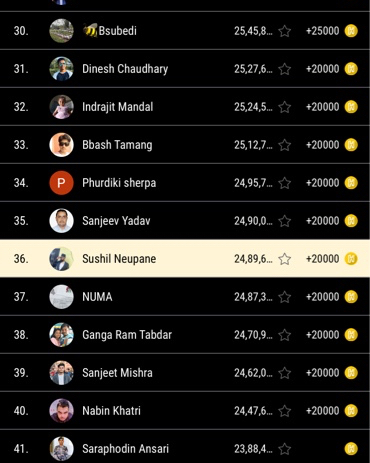Tap the star next to NUMA
The height and width of the screenshot is (463, 370).
click(285, 297)
